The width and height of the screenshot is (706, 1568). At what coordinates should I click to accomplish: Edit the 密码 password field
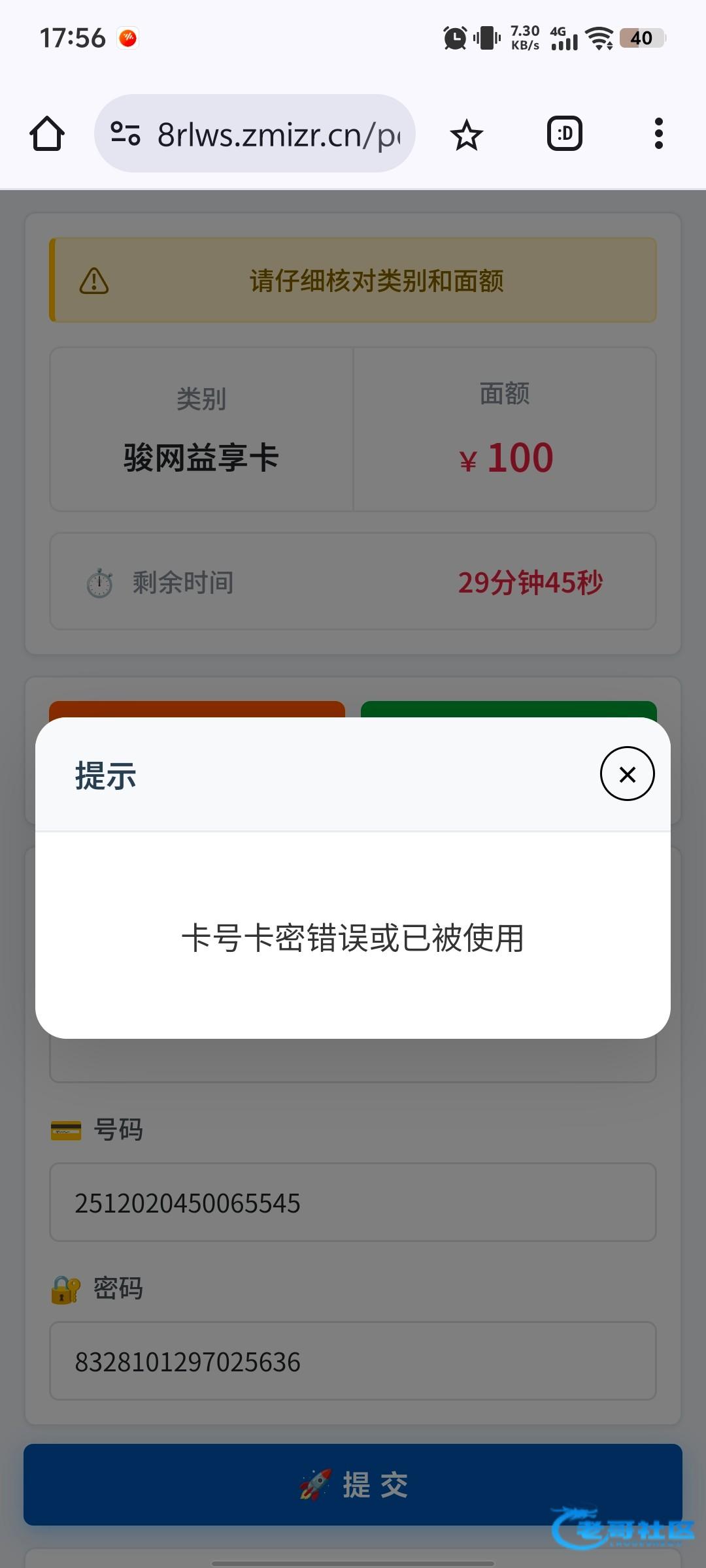tap(353, 1362)
